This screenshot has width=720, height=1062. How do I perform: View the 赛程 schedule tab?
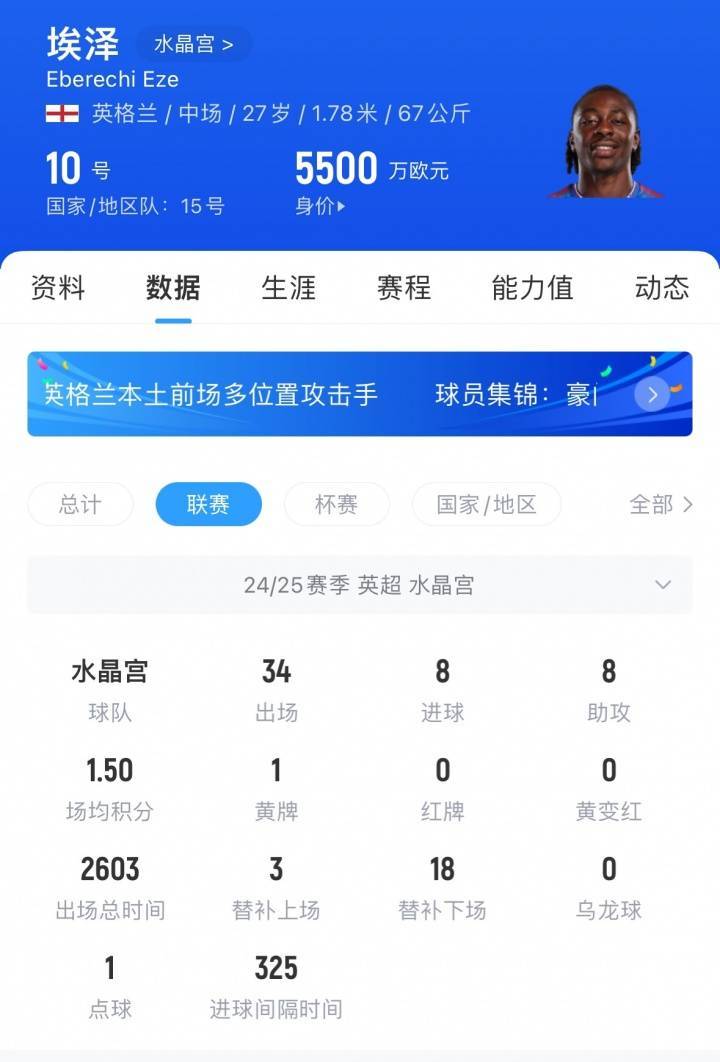(x=403, y=289)
